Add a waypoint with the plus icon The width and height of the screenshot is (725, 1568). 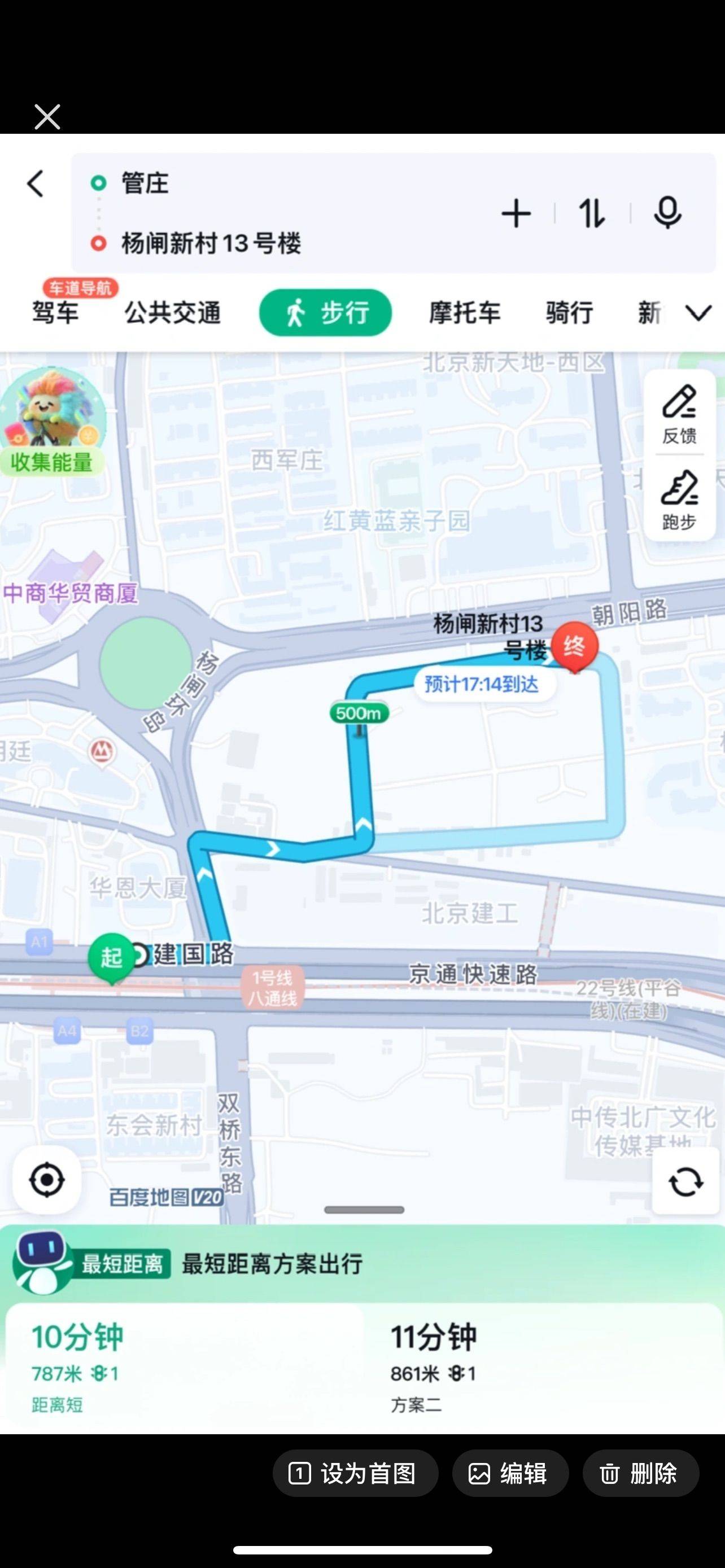(x=516, y=214)
